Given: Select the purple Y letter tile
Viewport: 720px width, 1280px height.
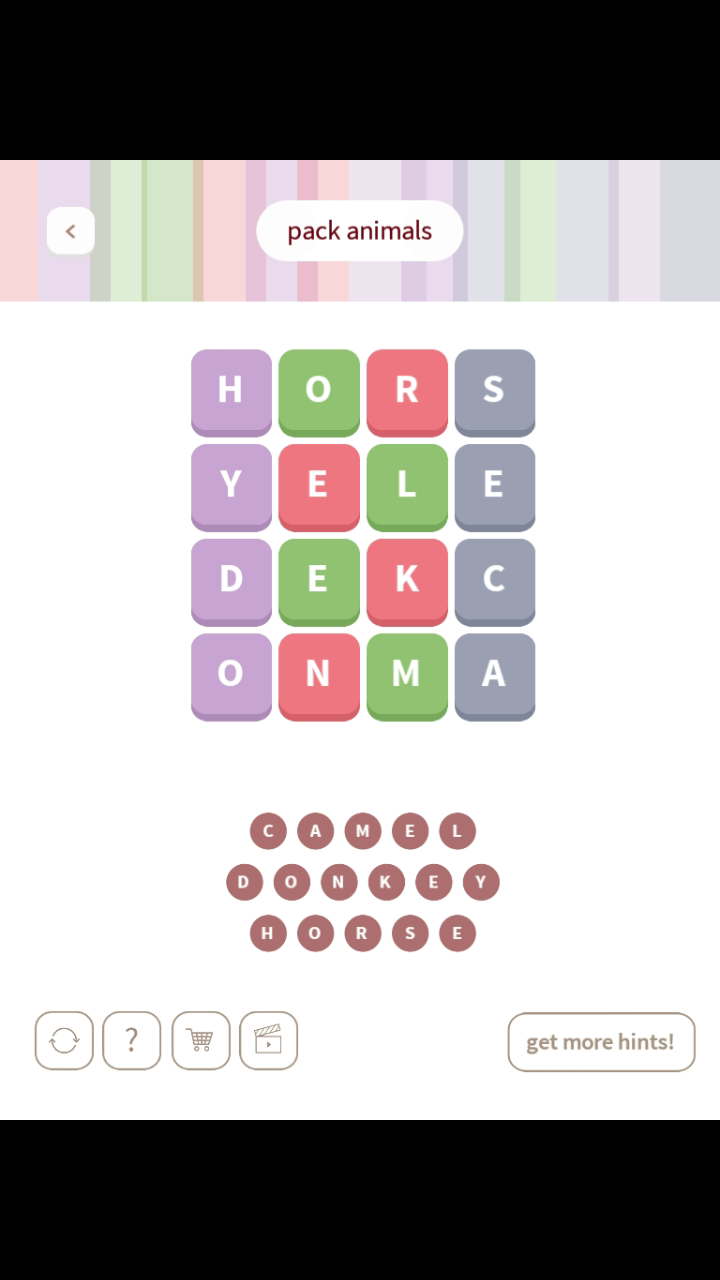Looking at the screenshot, I should [231, 484].
